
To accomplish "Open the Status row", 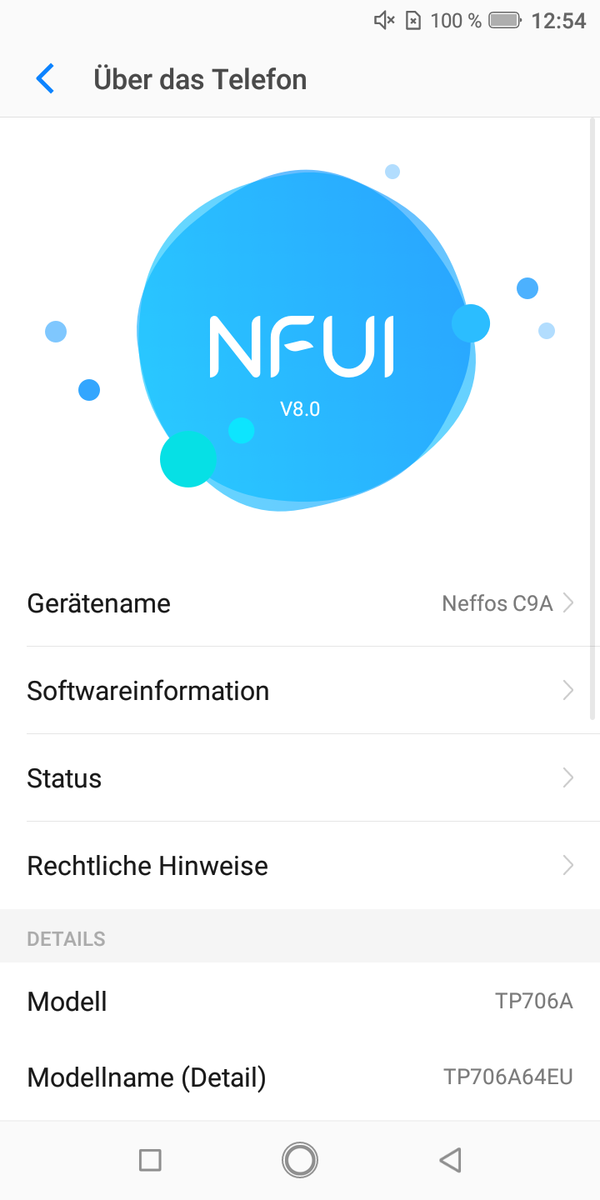I will pos(300,778).
